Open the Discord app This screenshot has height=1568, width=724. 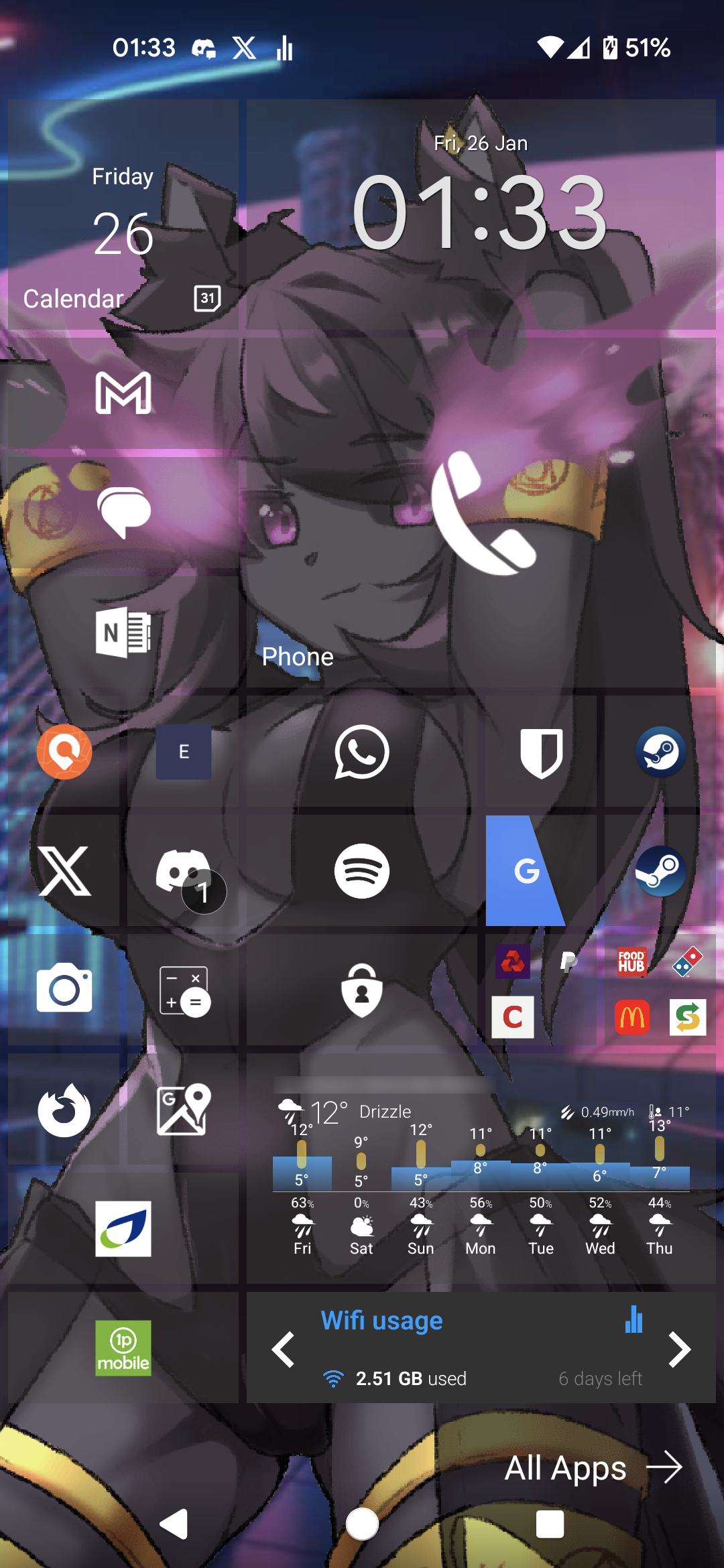[183, 871]
